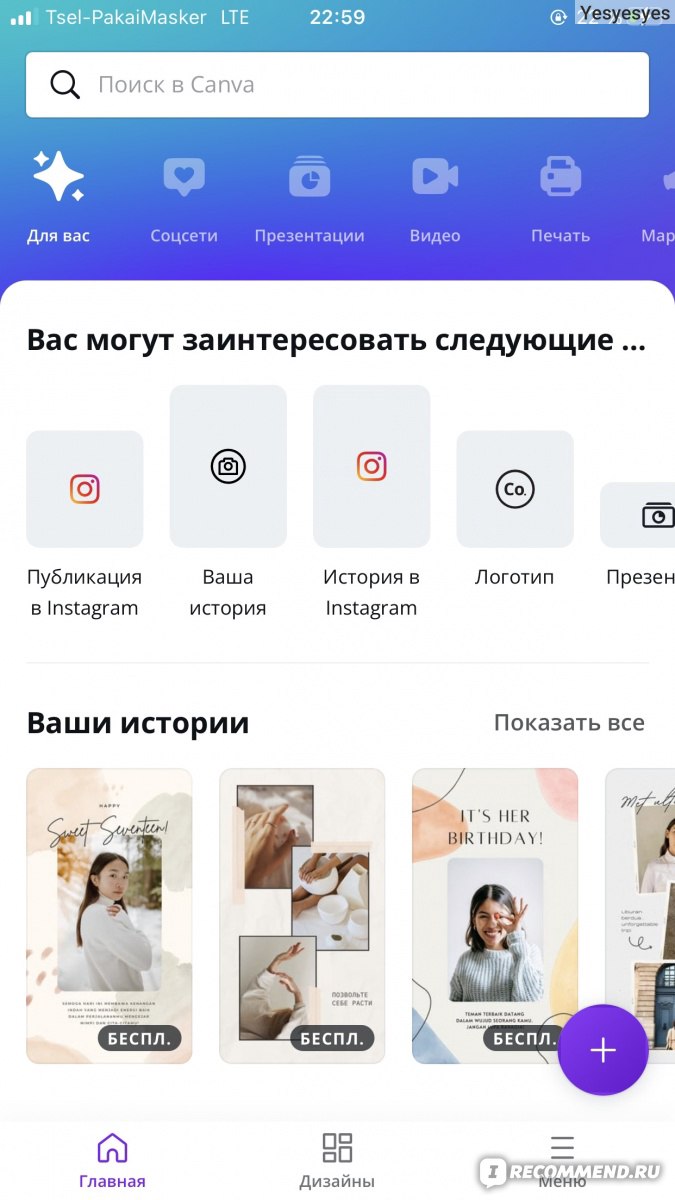Open the Видео category
The image size is (675, 1200).
435,197
